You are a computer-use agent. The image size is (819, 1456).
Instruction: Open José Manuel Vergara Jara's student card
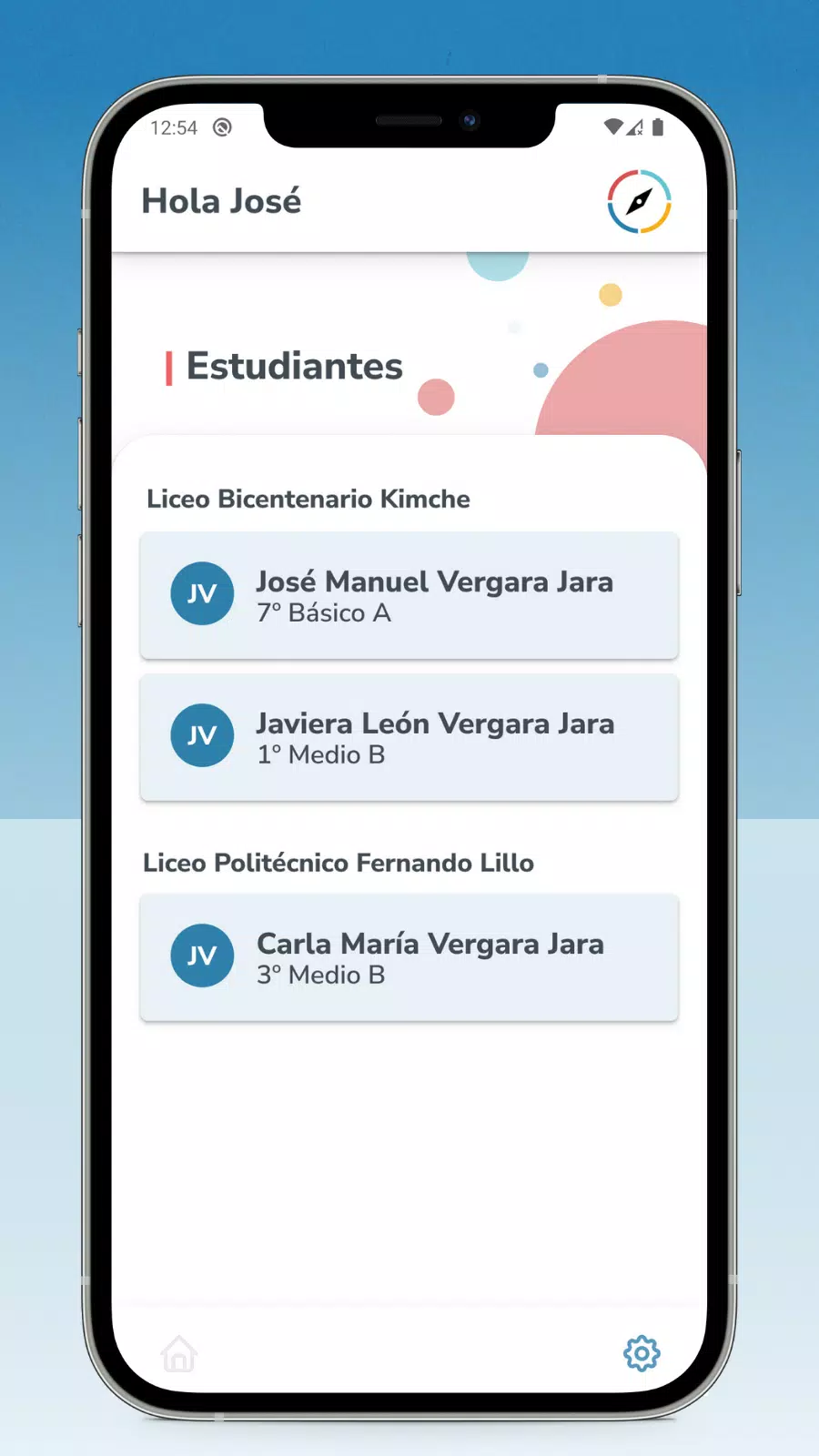click(x=409, y=595)
